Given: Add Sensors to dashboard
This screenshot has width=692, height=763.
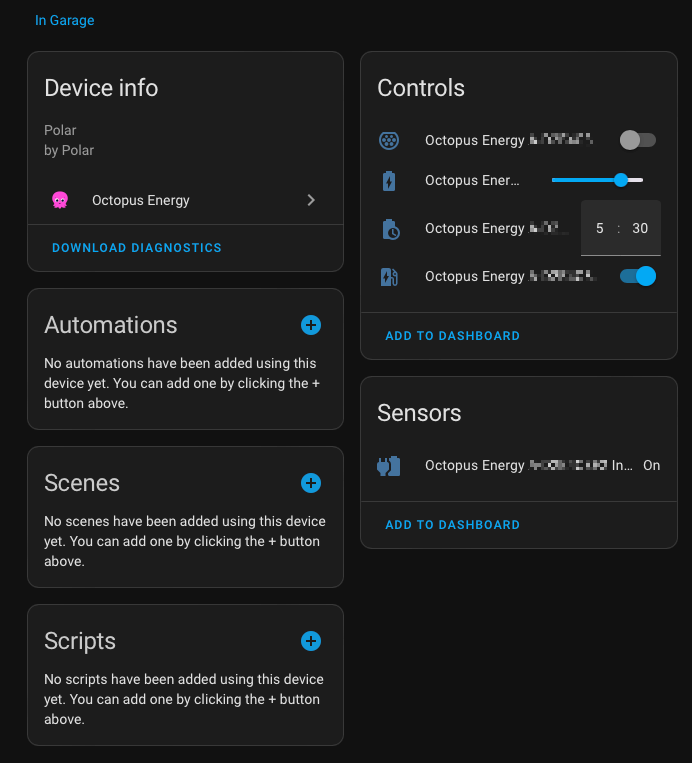Looking at the screenshot, I should [x=453, y=525].
